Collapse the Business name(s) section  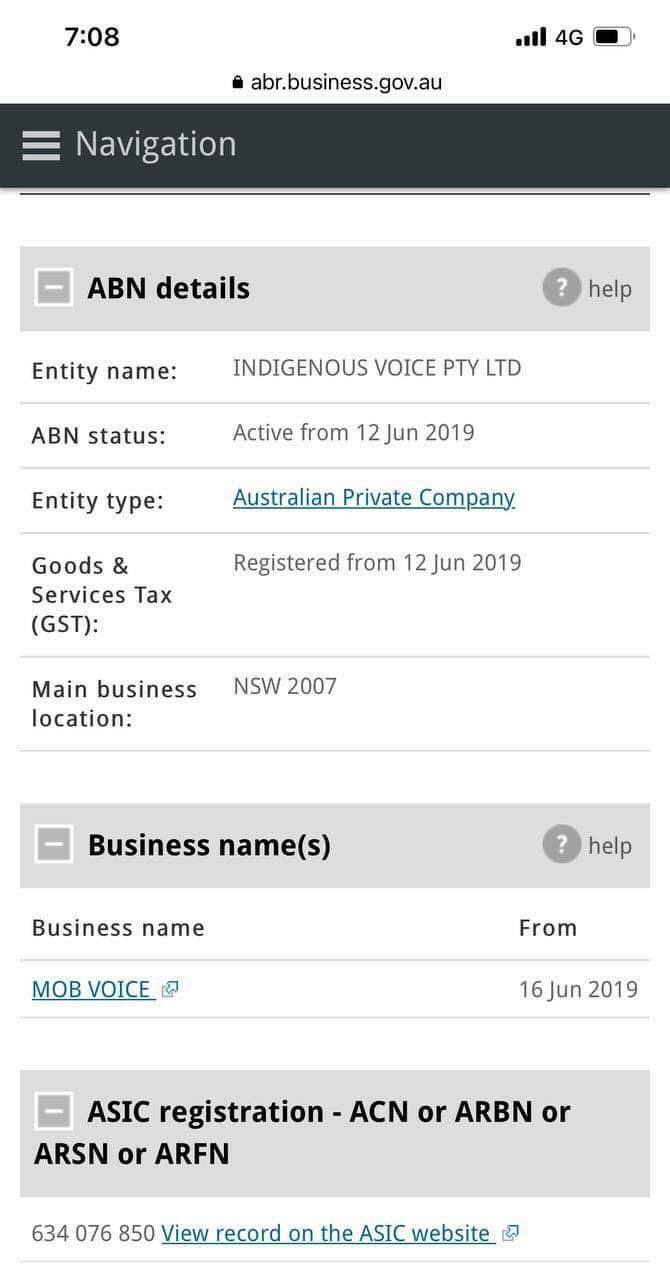[54, 845]
